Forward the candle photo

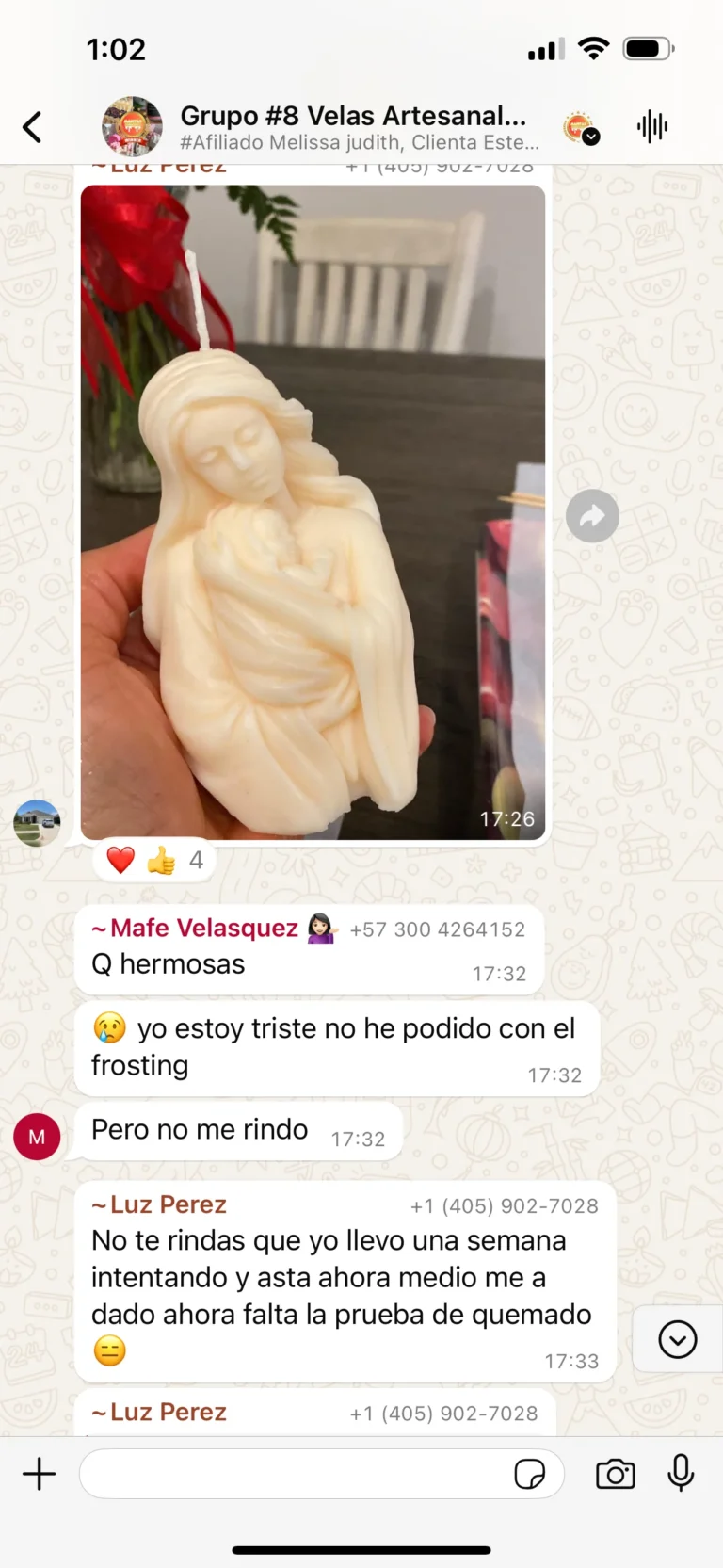[x=592, y=516]
